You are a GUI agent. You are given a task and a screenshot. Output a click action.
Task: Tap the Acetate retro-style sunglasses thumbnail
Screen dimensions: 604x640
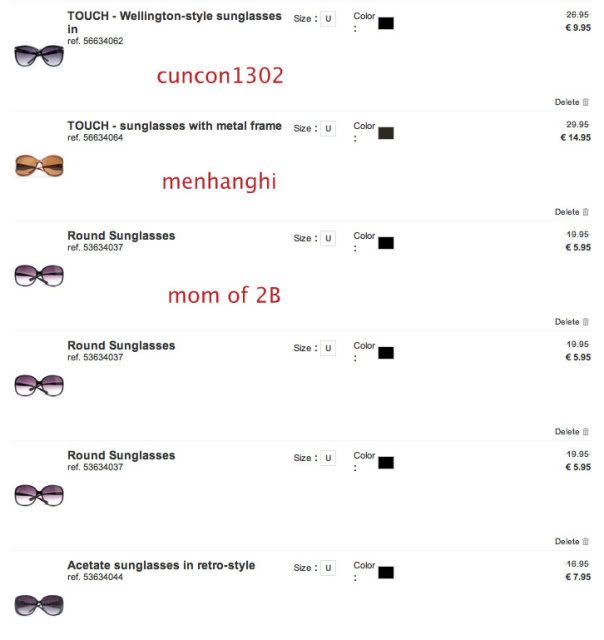39,604
